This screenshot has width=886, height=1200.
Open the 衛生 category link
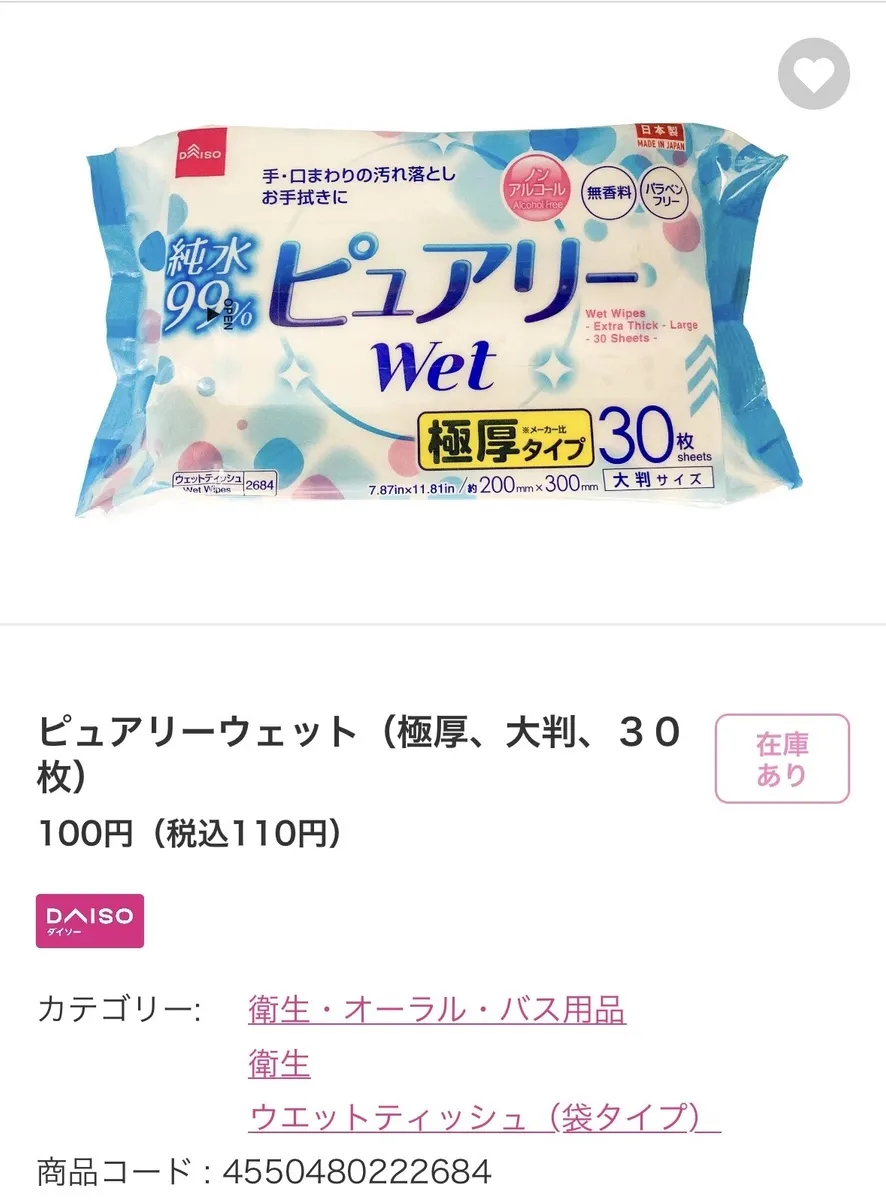click(x=279, y=1064)
